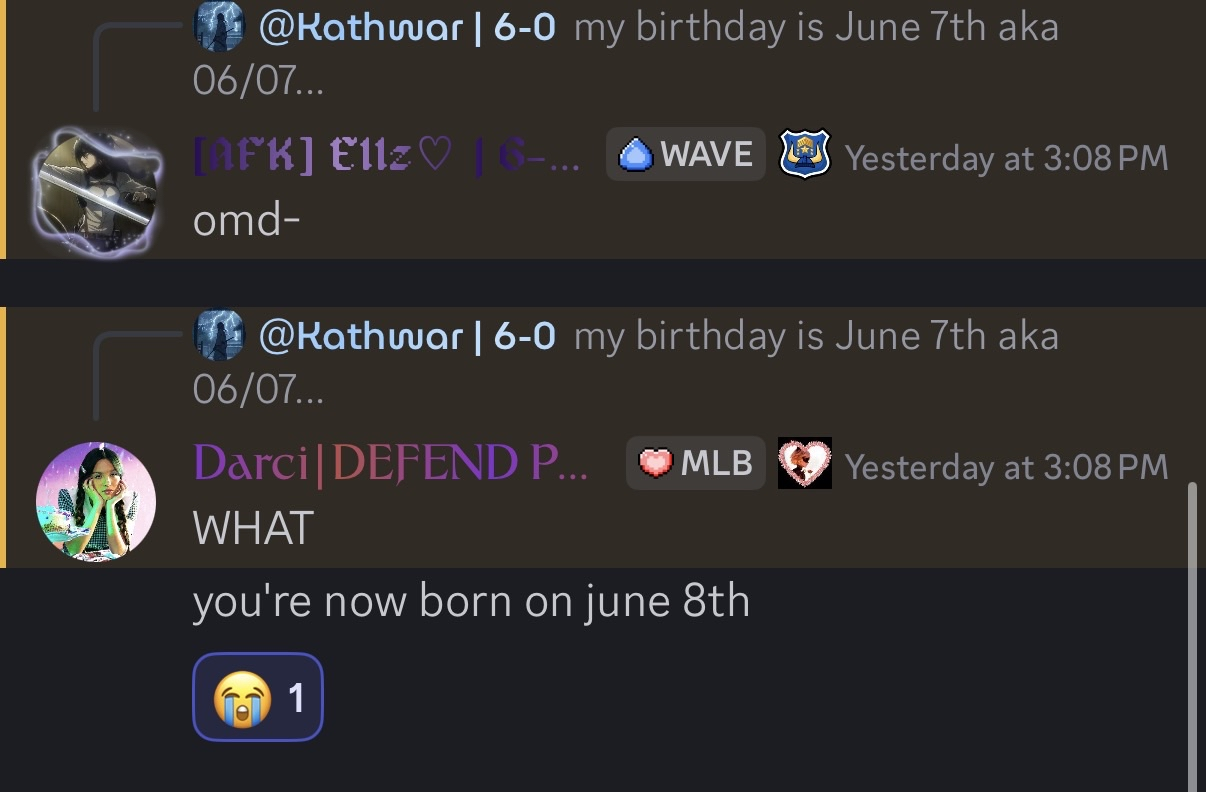Tap Darci's username
Image resolution: width=1206 pixels, height=792 pixels.
(390, 464)
